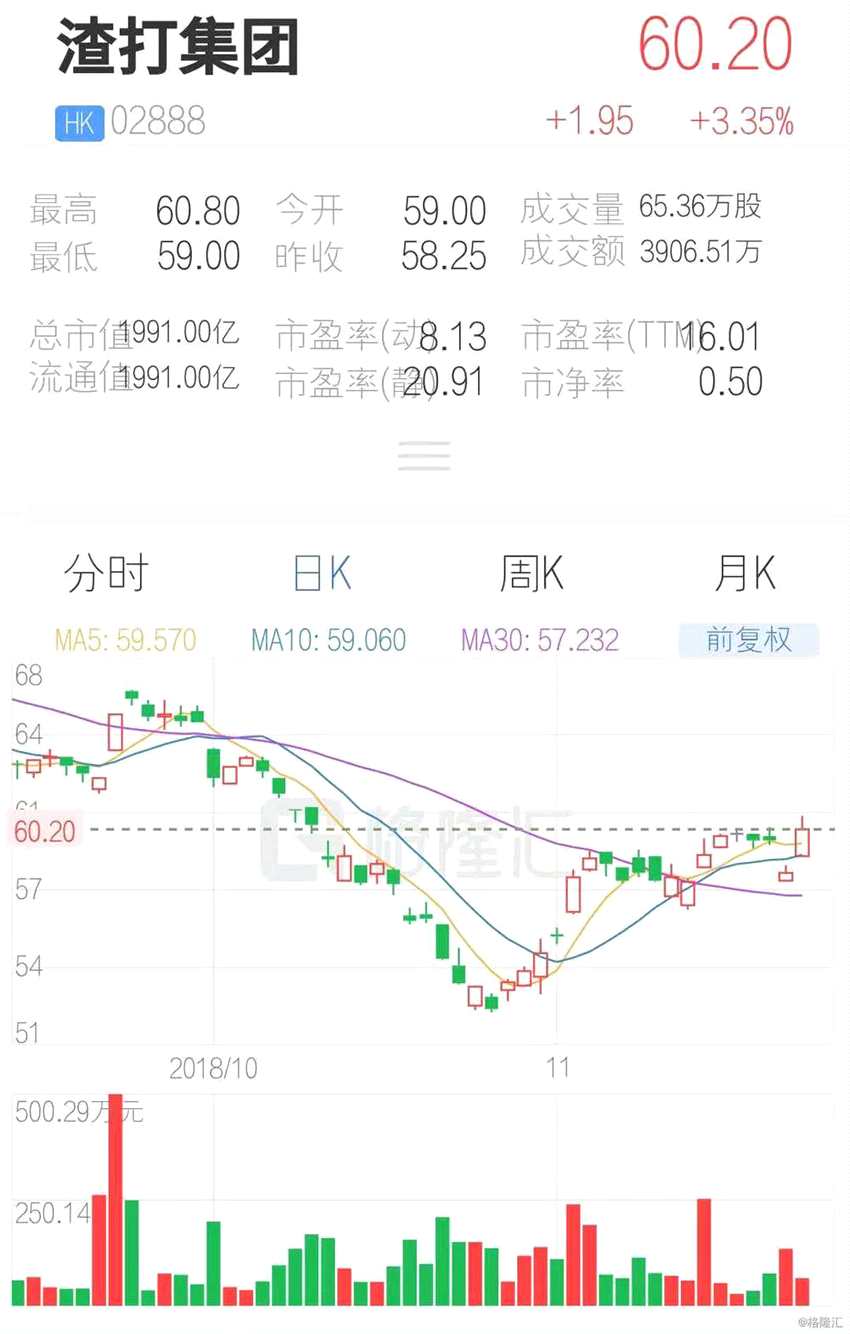This screenshot has height=1334, width=850.
Task: Select the MA5: 59.570 indicator label
Action: pyautogui.click(x=125, y=641)
